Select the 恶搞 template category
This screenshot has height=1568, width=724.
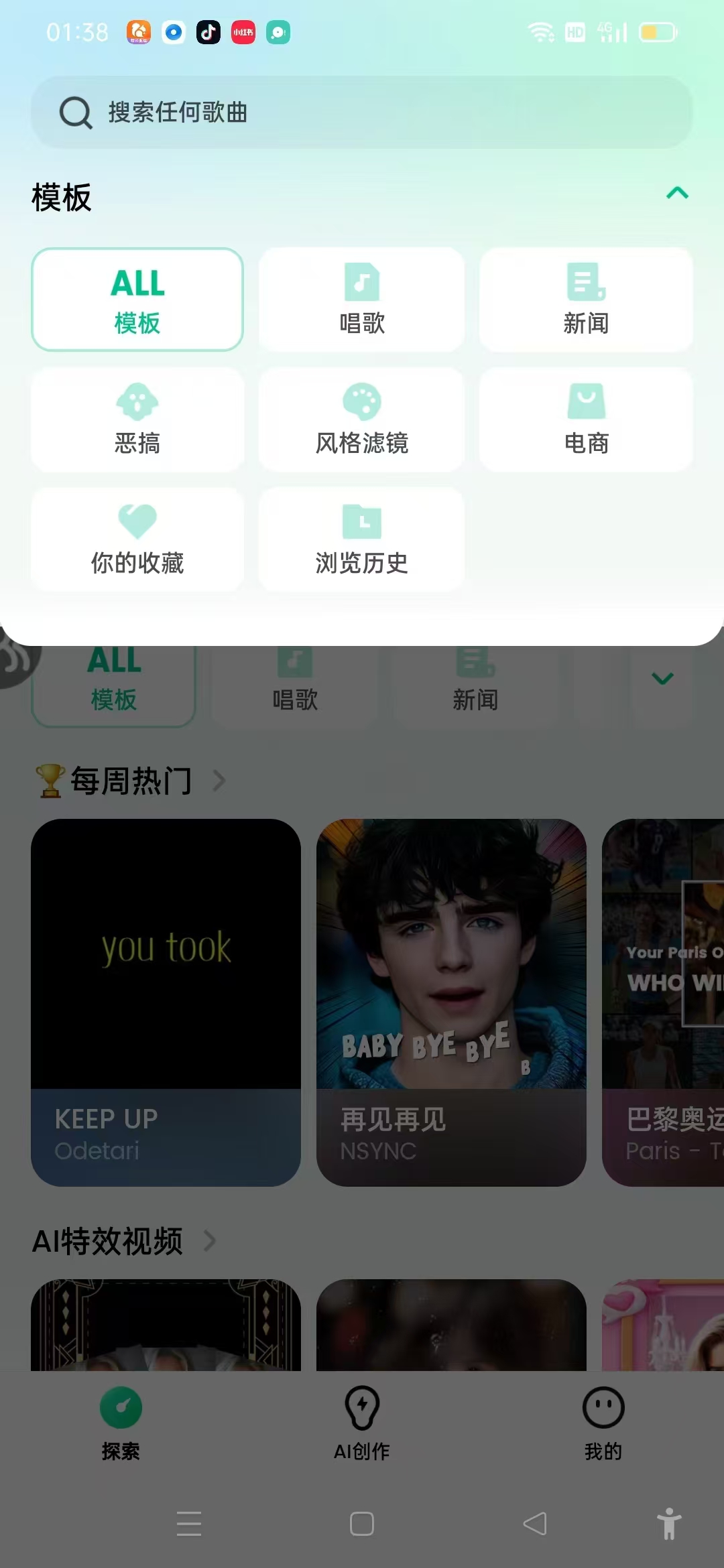click(x=137, y=419)
